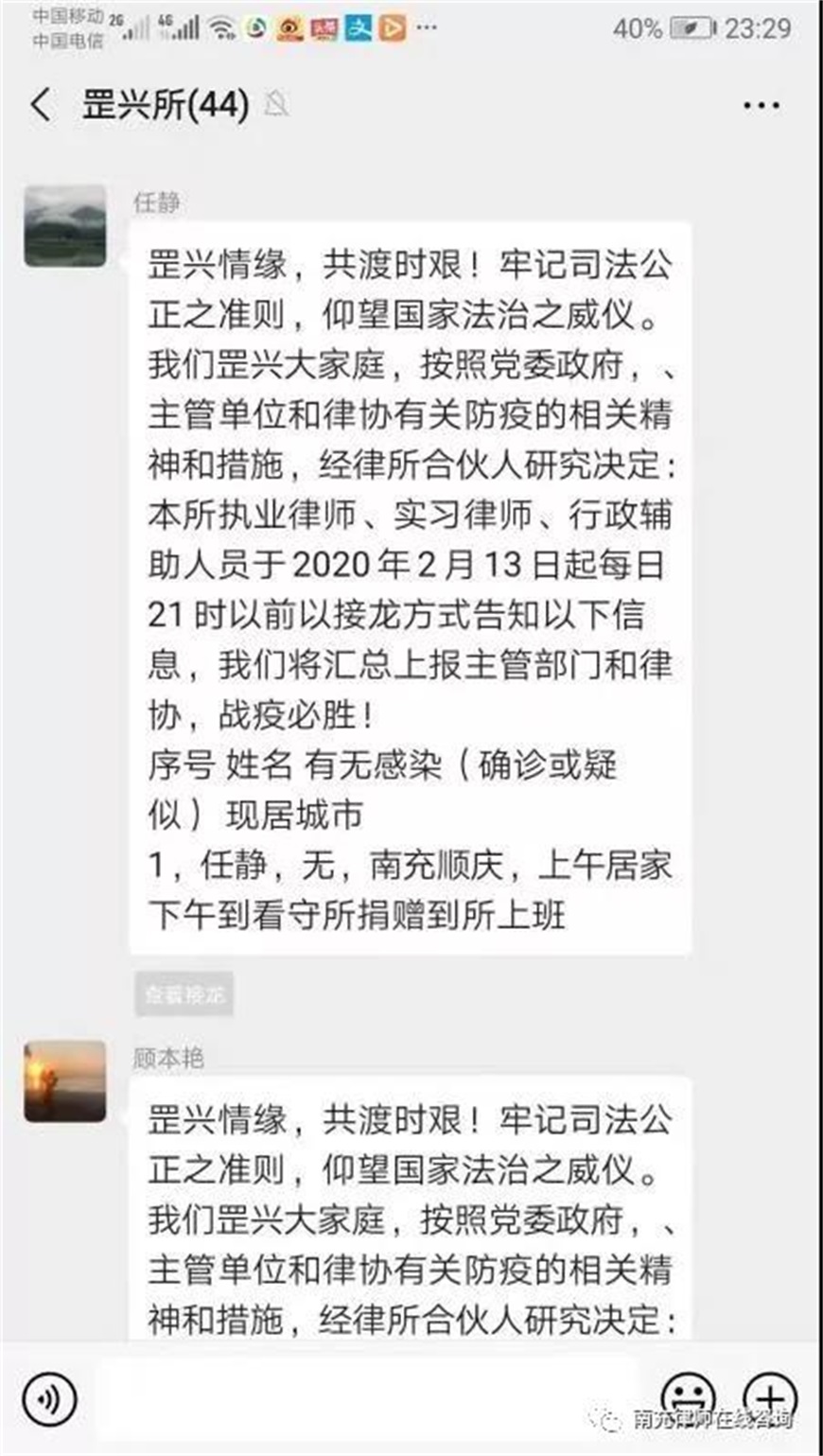This screenshot has height=1456, width=823.
Task: Open 顾本艳's profile avatar
Action: 65,1081
